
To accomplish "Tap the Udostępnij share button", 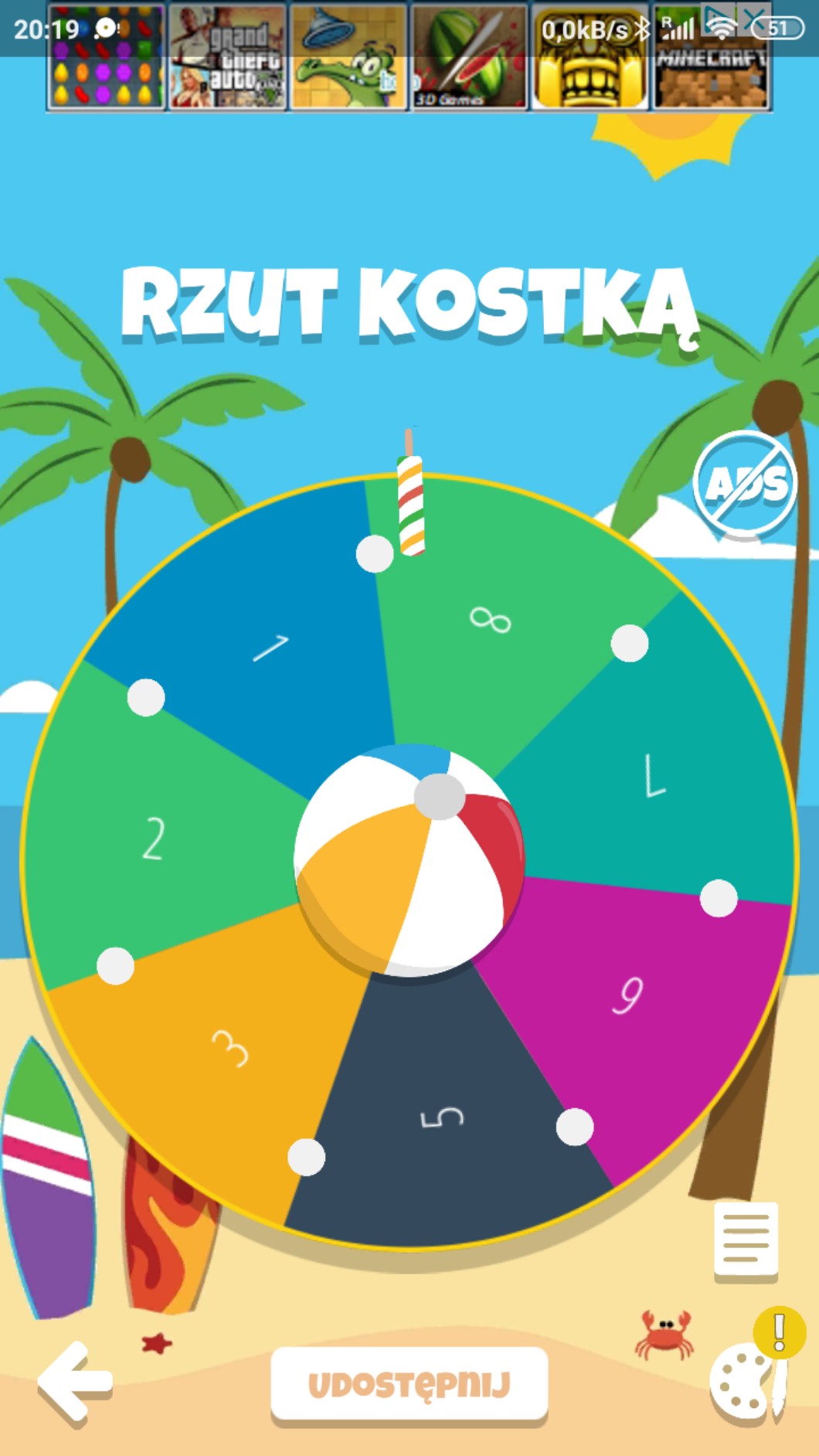I will (x=409, y=1385).
